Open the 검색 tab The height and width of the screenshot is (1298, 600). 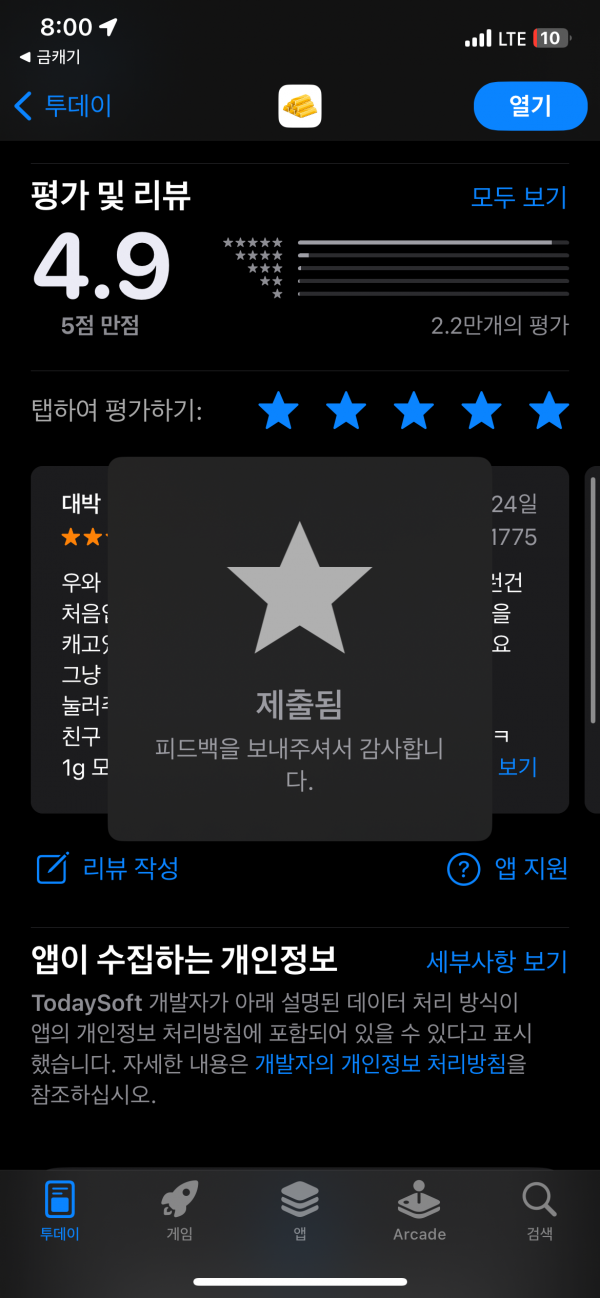coord(540,1210)
